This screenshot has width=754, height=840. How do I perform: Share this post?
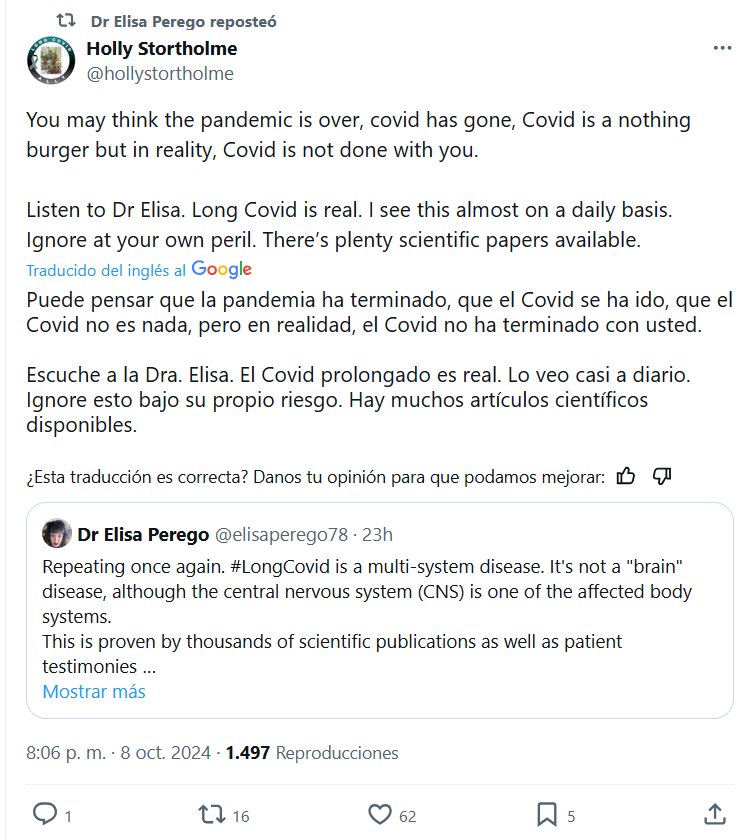coord(714,813)
